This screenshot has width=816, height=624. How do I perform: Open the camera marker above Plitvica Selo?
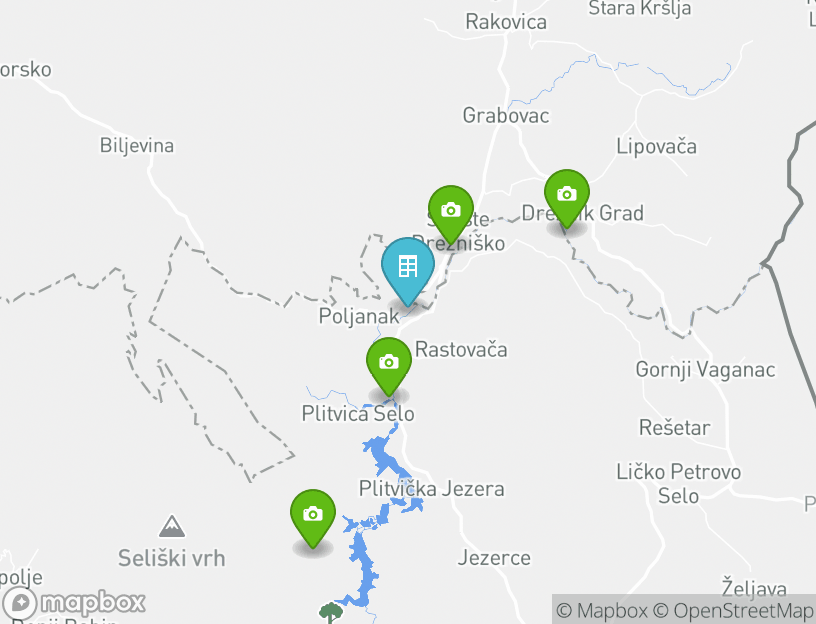tap(389, 363)
